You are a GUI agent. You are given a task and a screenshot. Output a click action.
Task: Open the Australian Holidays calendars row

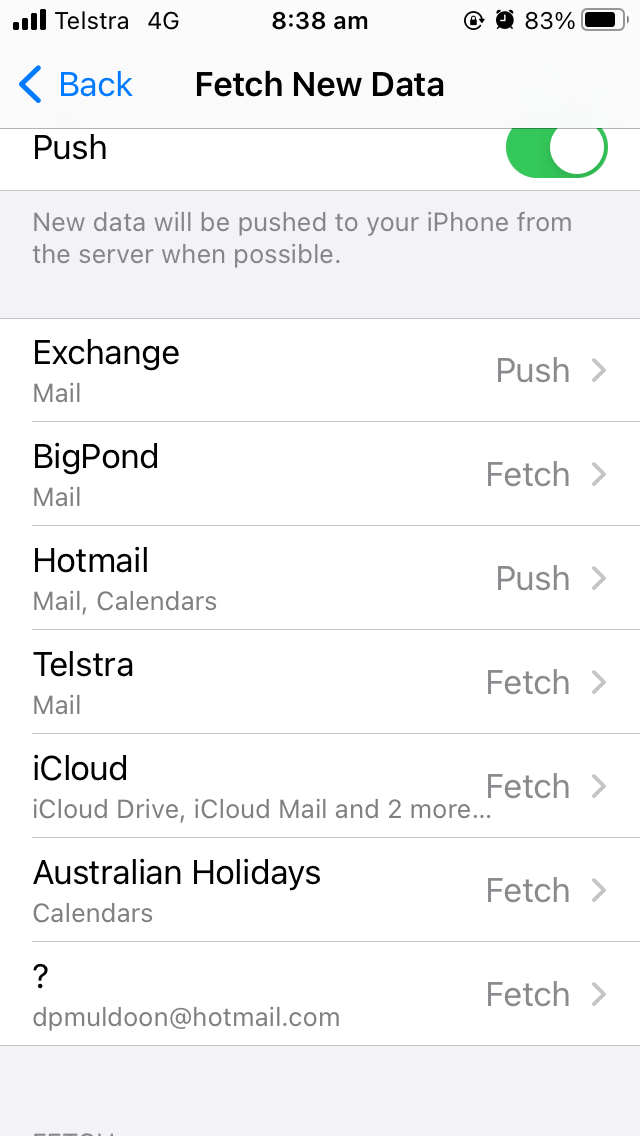[x=320, y=890]
